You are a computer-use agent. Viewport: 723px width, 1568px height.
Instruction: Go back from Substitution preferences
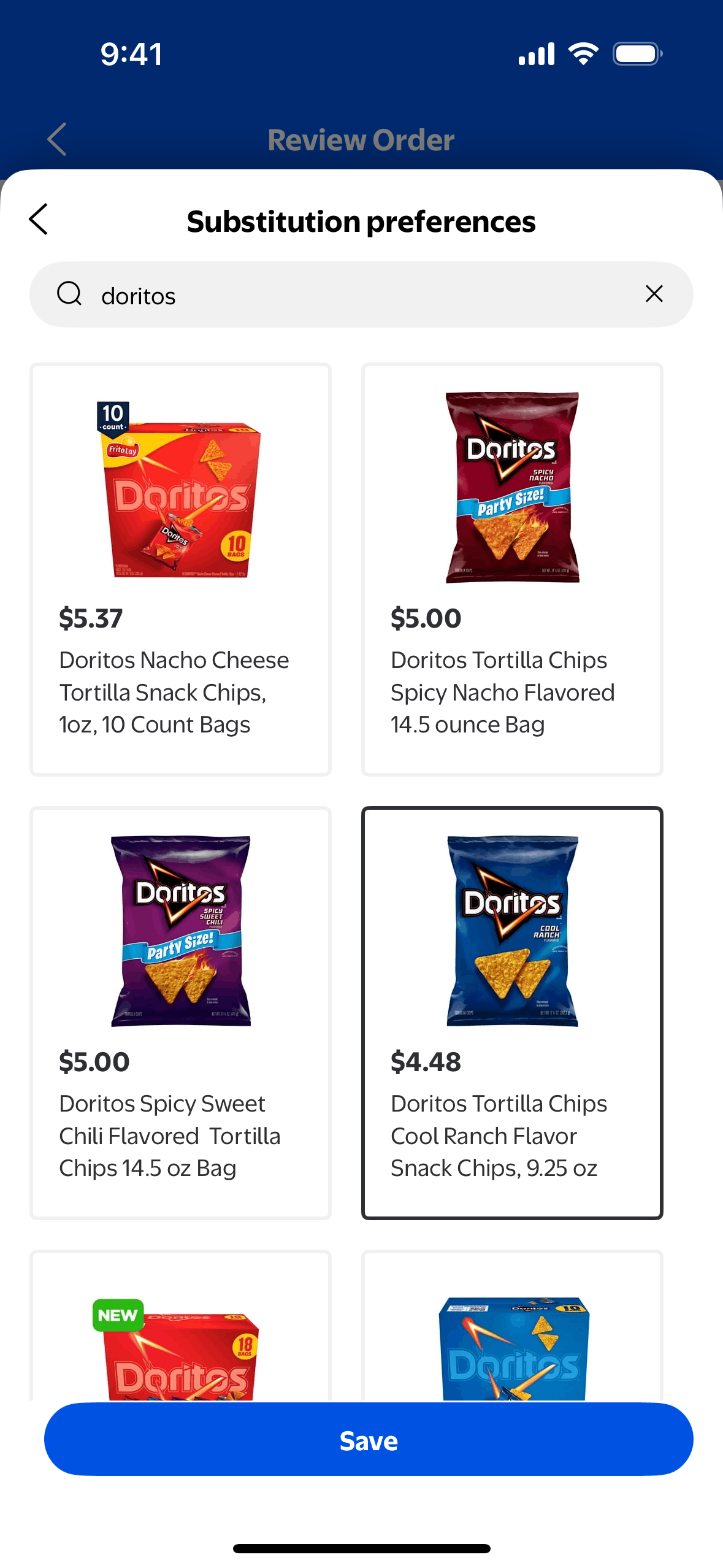[39, 220]
